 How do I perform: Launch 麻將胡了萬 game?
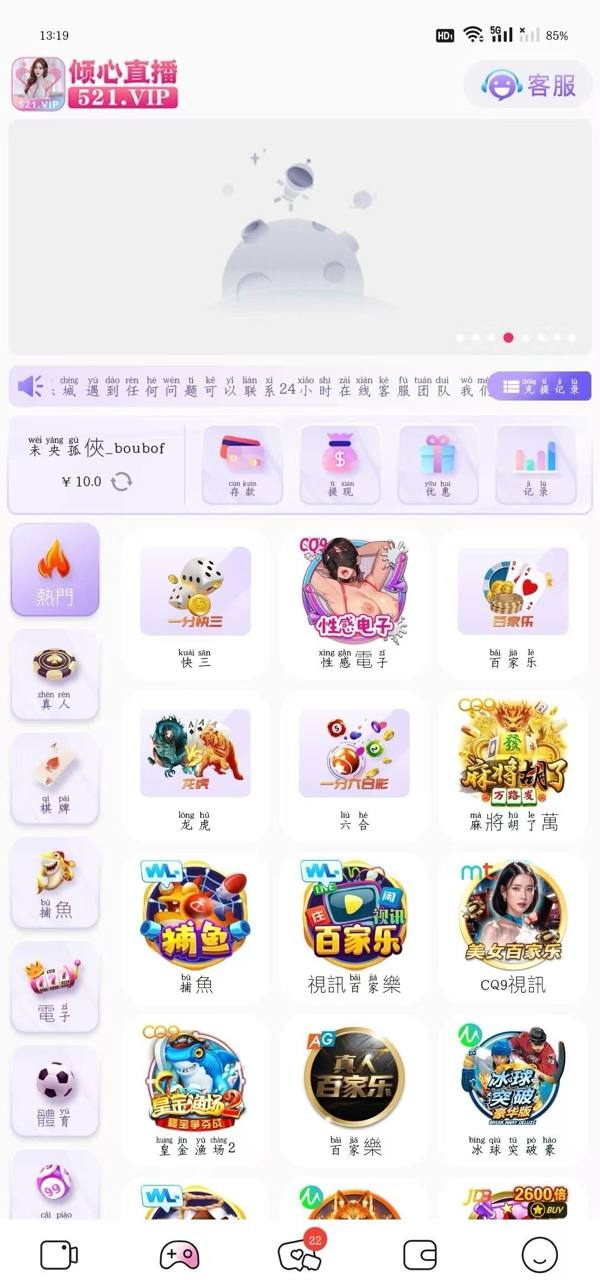pos(513,767)
